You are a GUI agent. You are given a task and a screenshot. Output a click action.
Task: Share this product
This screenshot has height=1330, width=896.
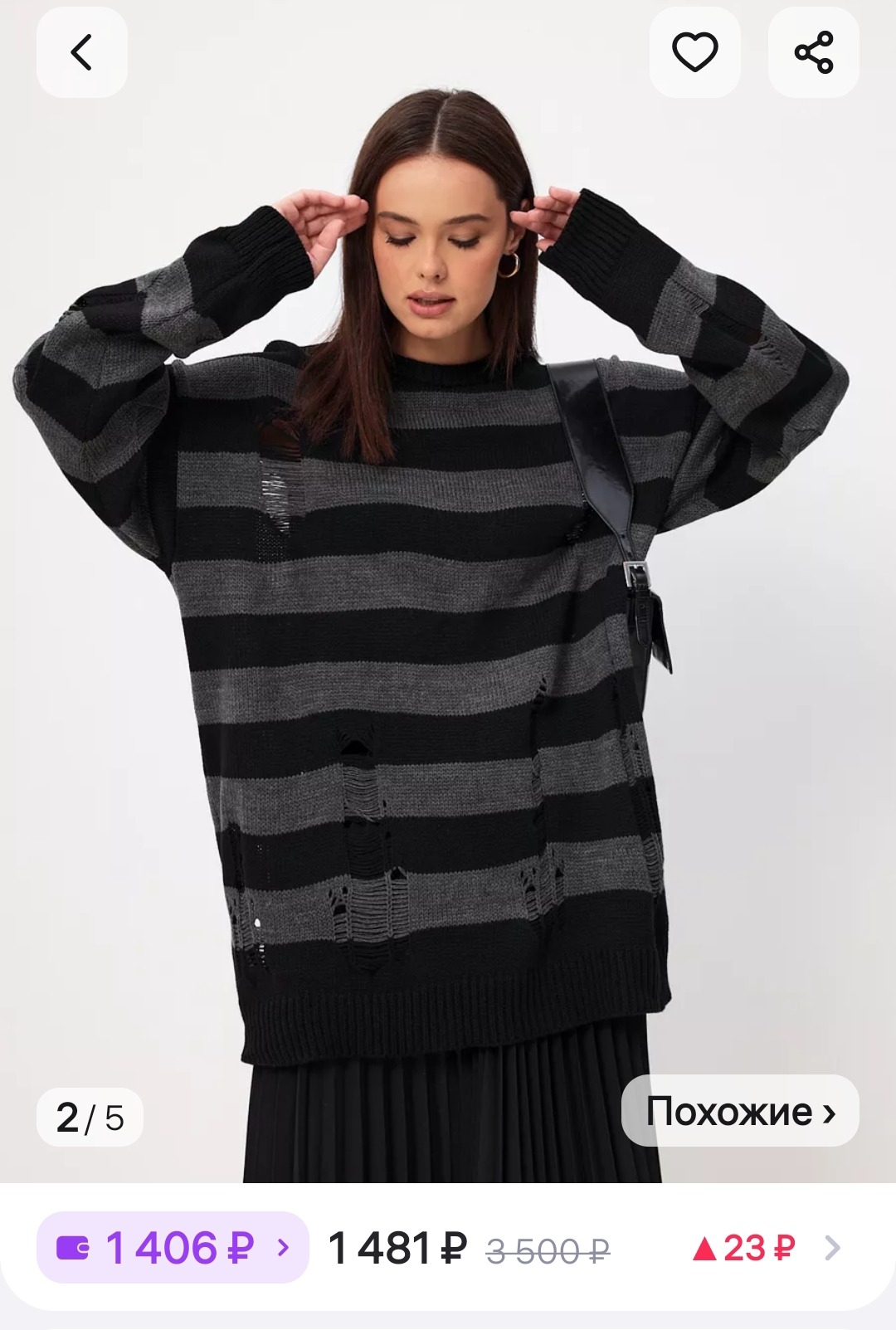click(x=813, y=53)
